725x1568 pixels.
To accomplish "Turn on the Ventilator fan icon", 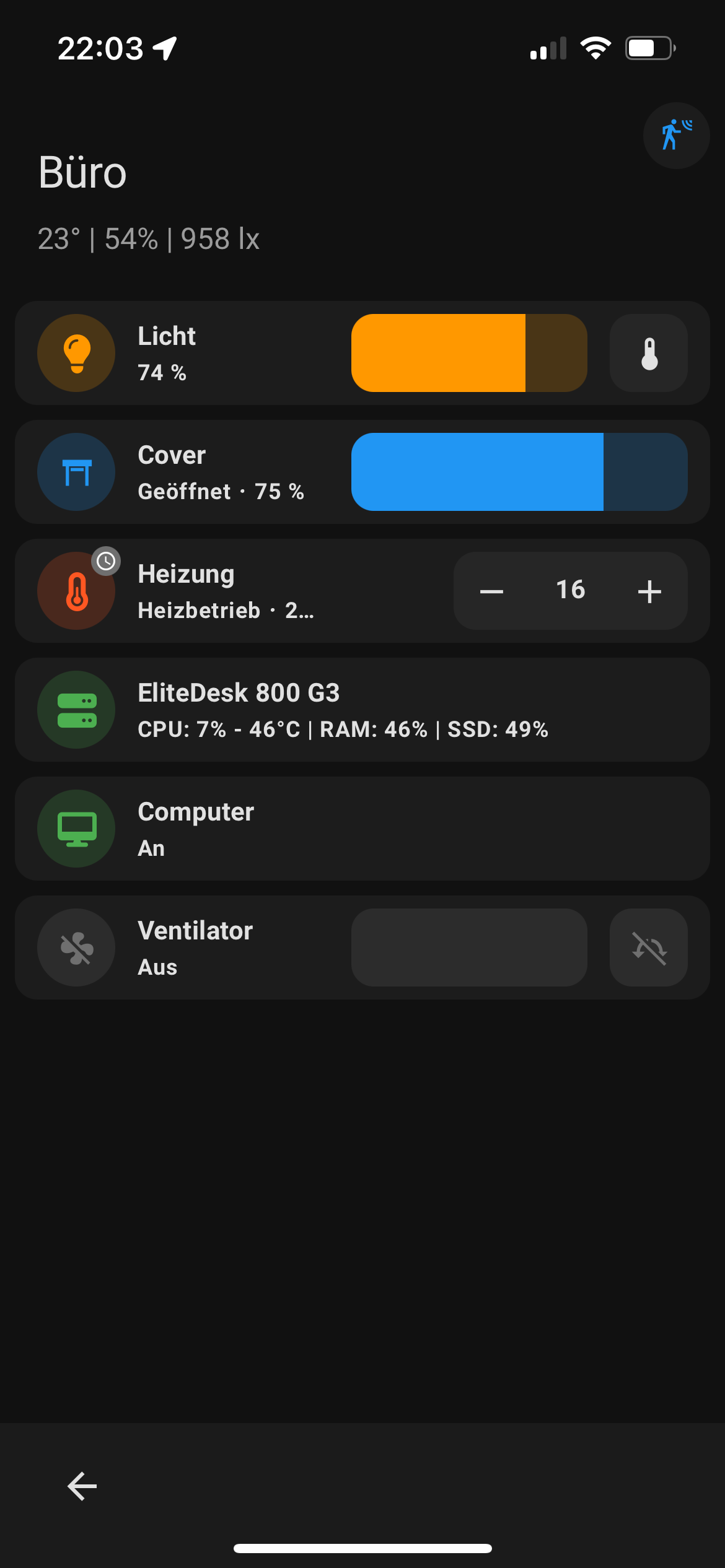I will pyautogui.click(x=76, y=947).
